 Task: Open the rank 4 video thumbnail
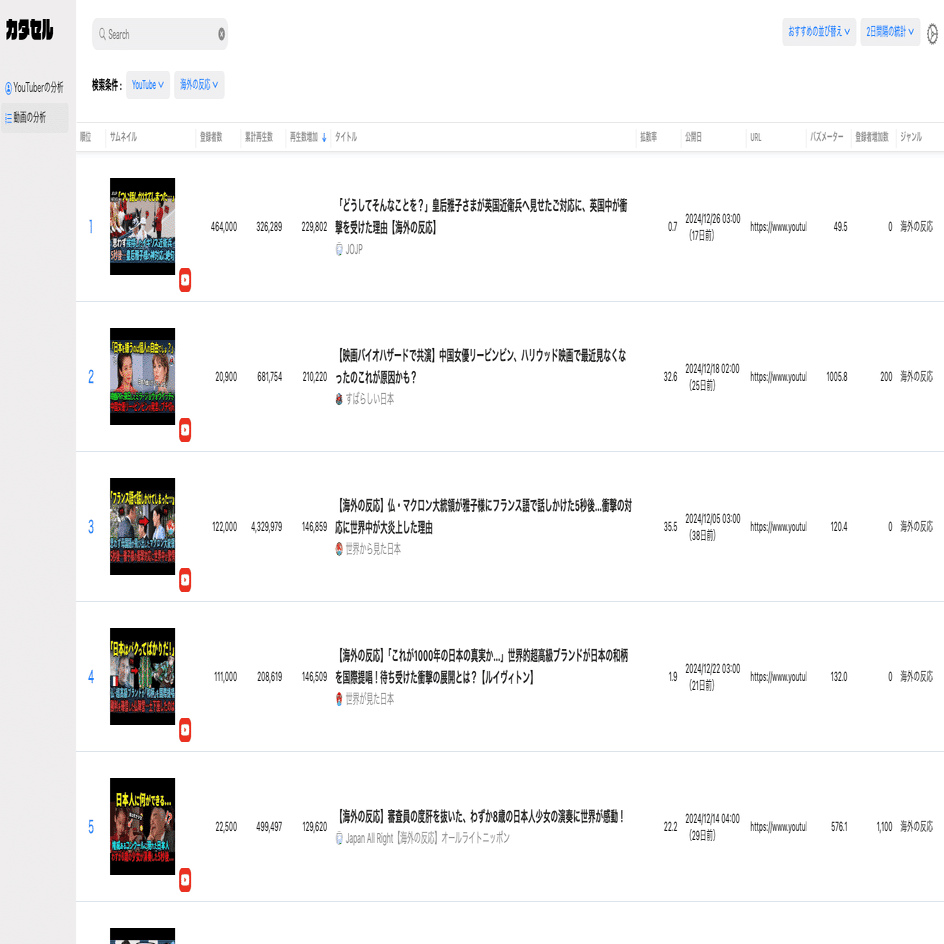142,676
